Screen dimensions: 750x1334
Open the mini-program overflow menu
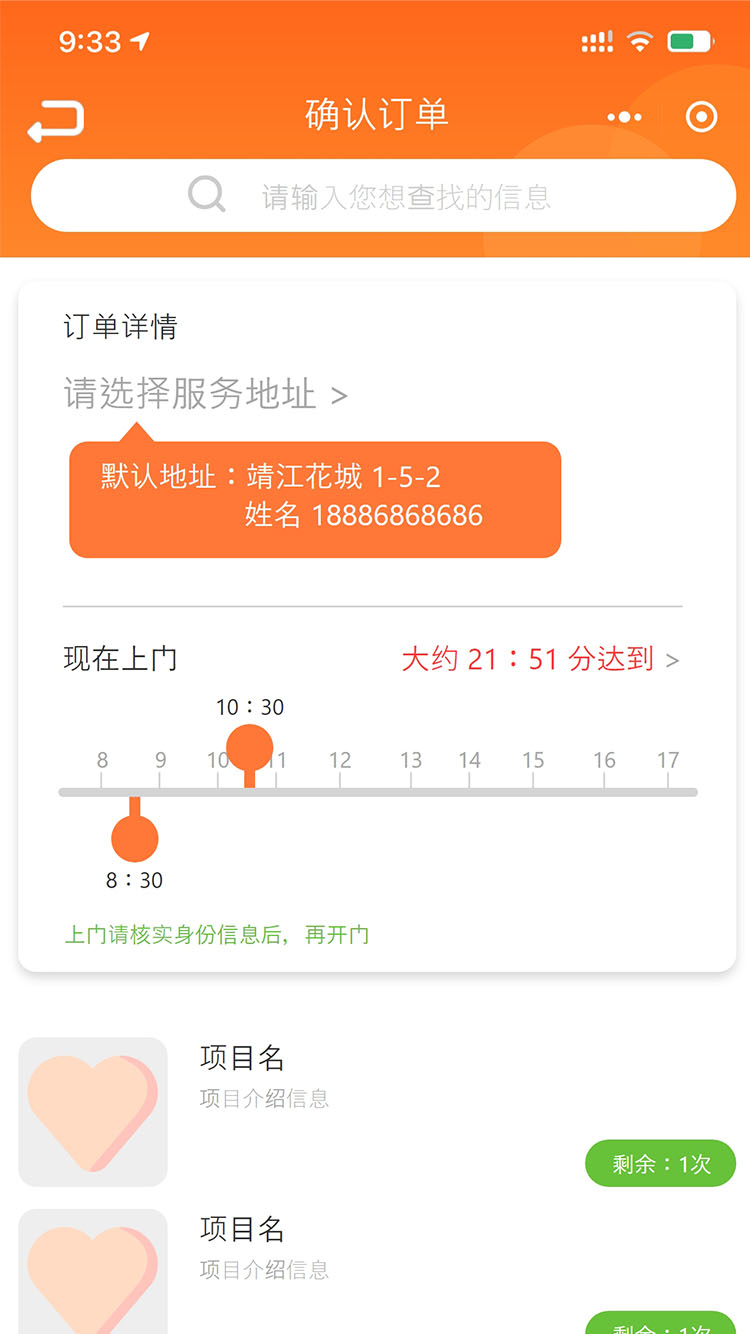pos(625,117)
